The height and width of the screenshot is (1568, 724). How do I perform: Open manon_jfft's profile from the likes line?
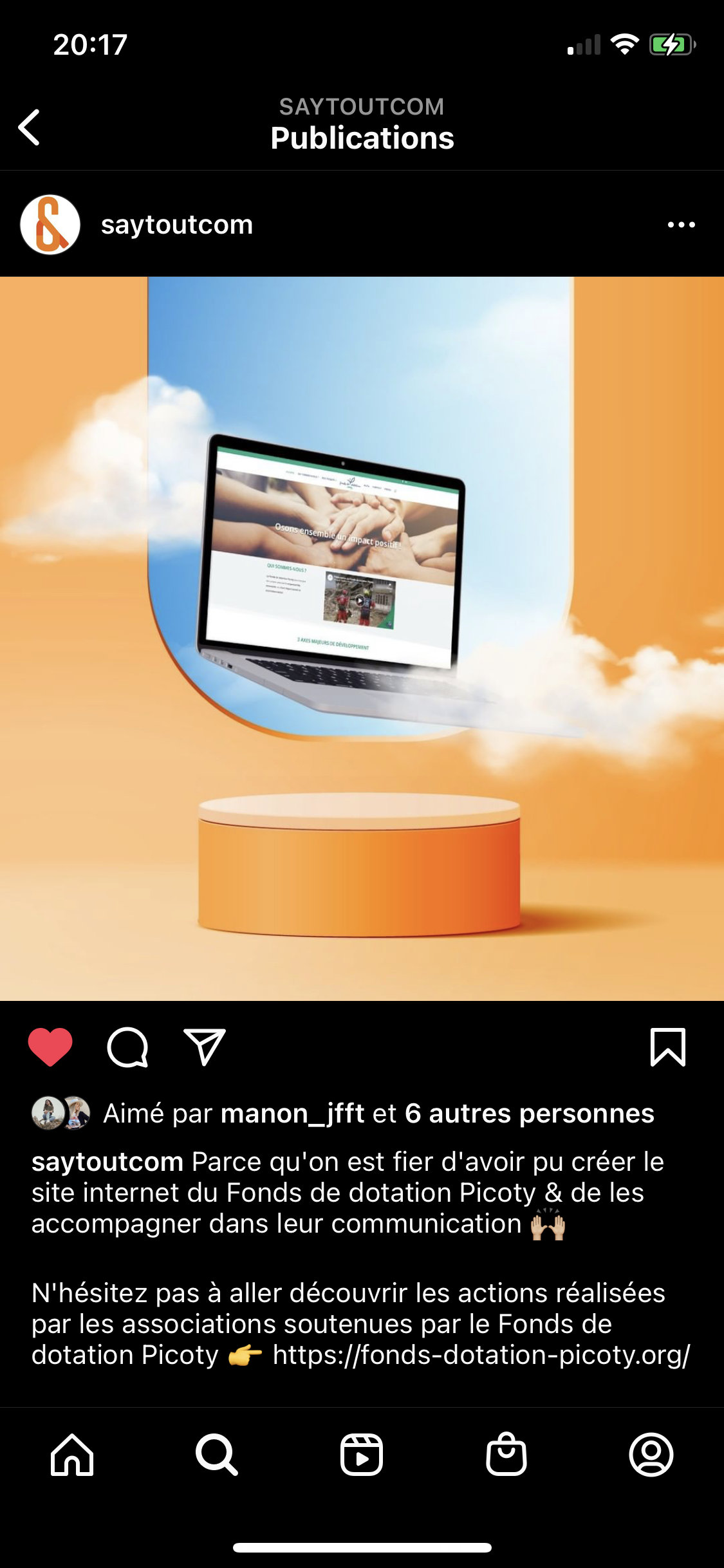tap(293, 1114)
